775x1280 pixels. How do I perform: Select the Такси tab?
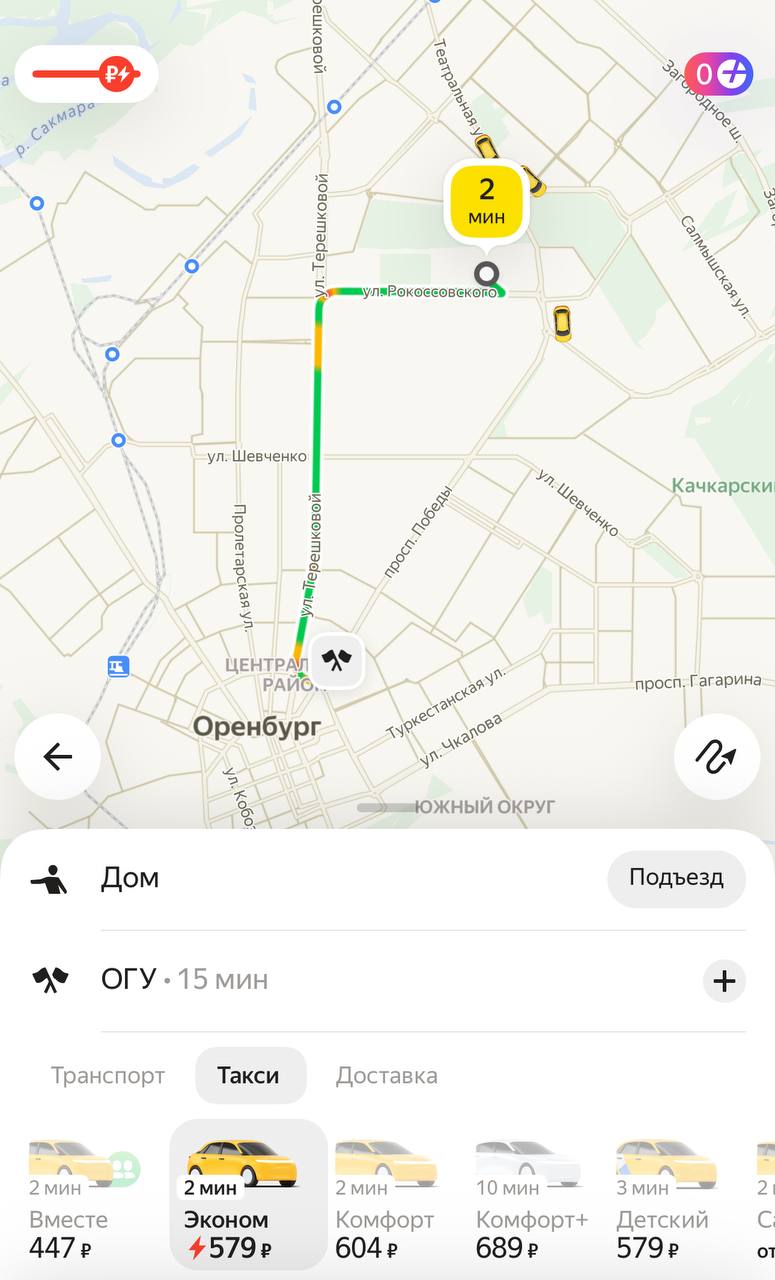pyautogui.click(x=248, y=1076)
